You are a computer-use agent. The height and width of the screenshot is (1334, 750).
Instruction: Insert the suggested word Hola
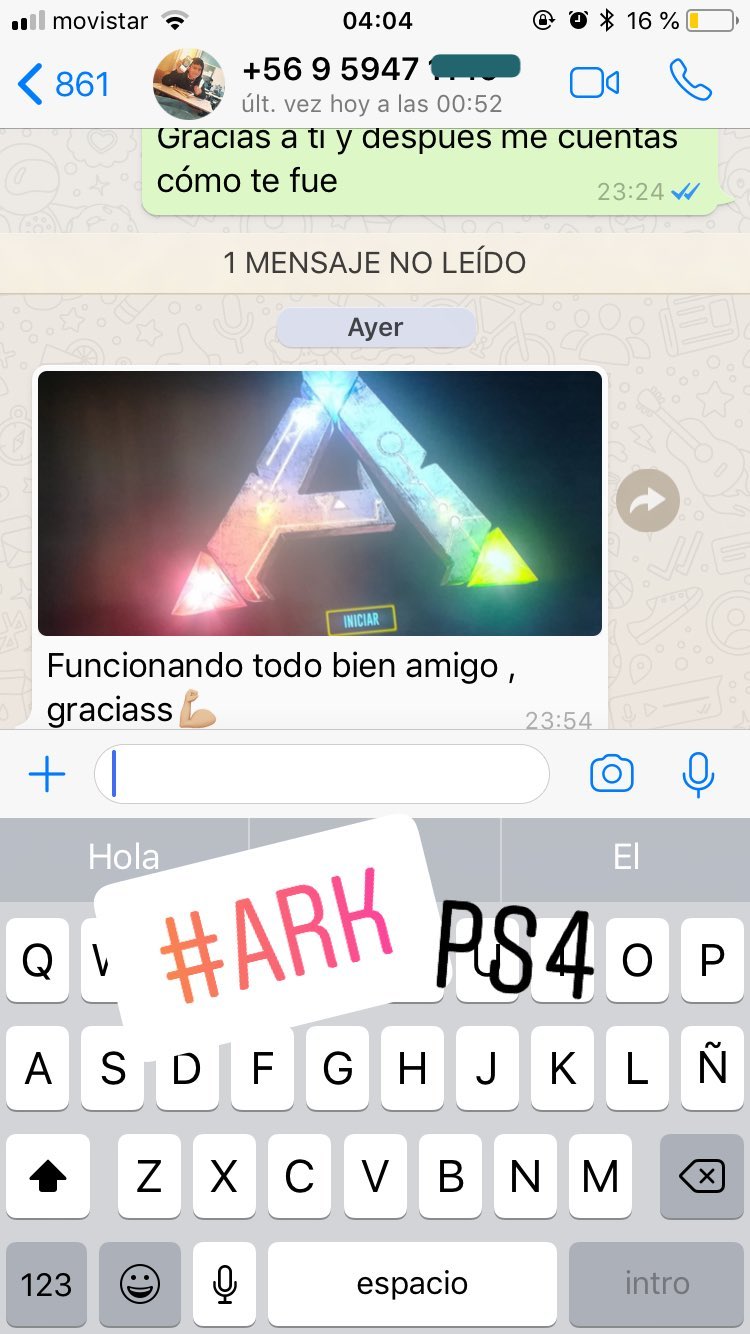124,857
